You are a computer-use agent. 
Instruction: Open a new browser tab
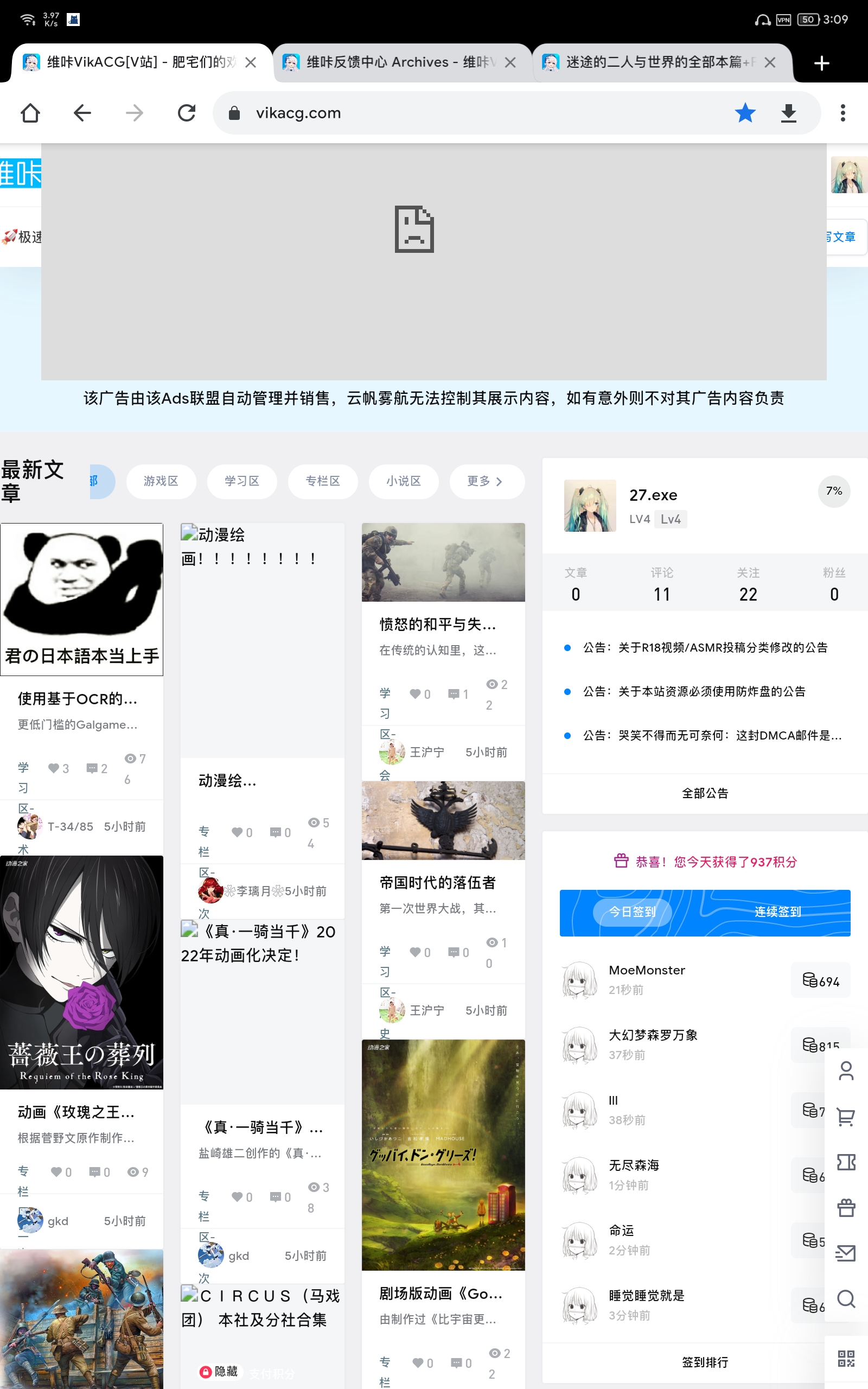pos(821,63)
